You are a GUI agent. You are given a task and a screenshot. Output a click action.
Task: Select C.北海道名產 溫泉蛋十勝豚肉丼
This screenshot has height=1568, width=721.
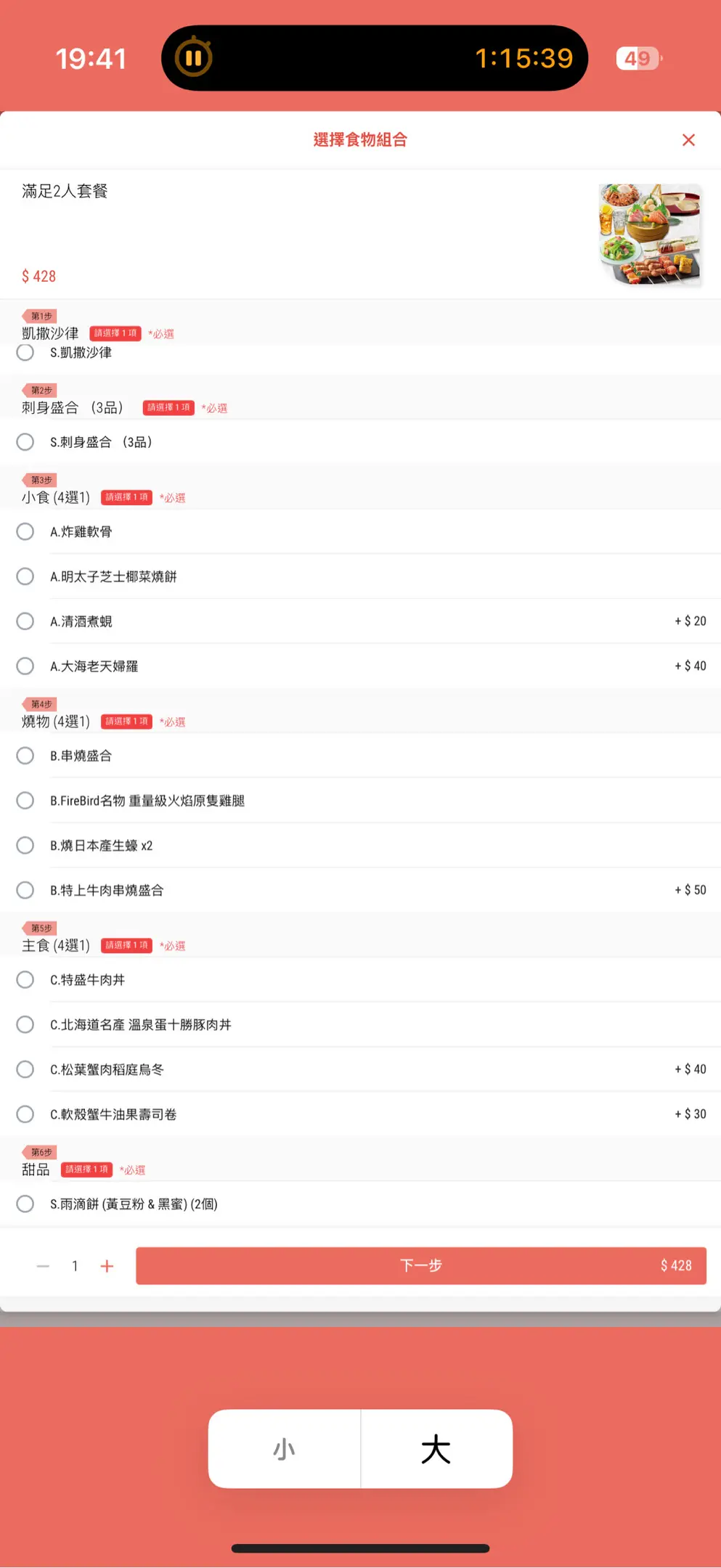pos(360,1025)
